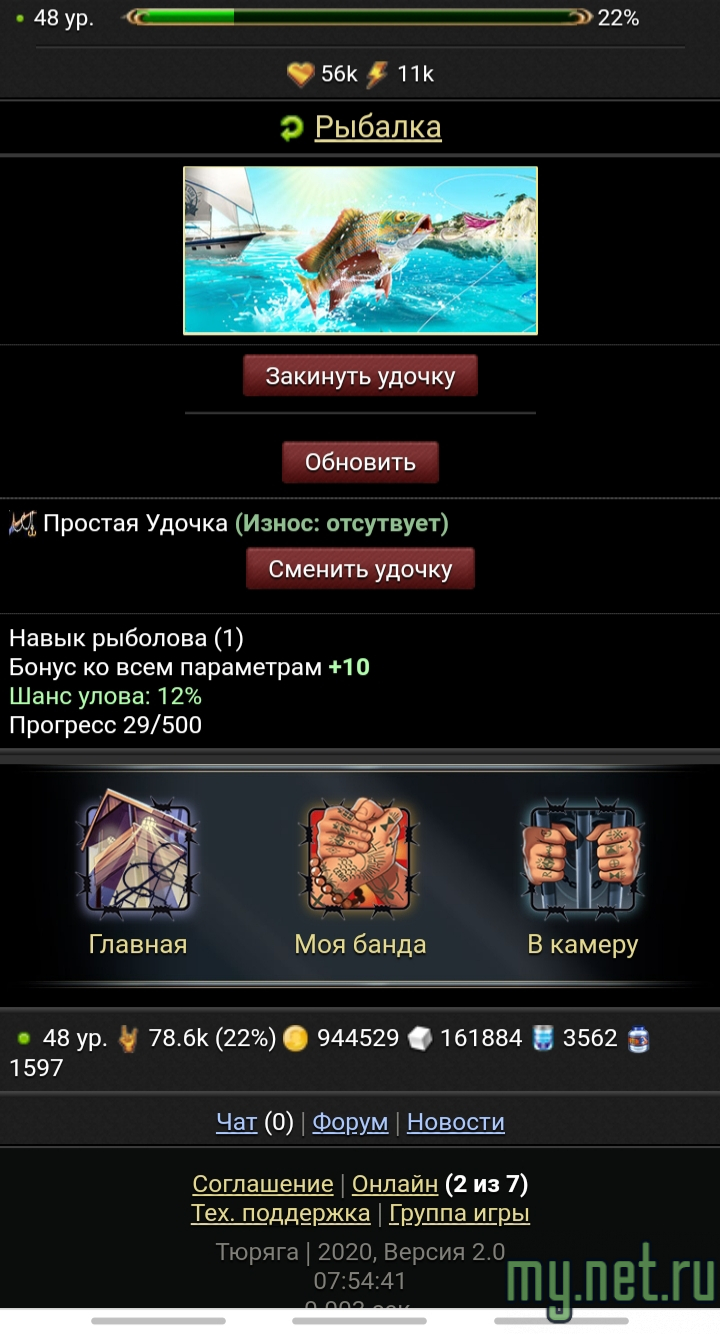720x1334 pixels.
Task: Tap the Закинуть удочку button
Action: tap(360, 376)
